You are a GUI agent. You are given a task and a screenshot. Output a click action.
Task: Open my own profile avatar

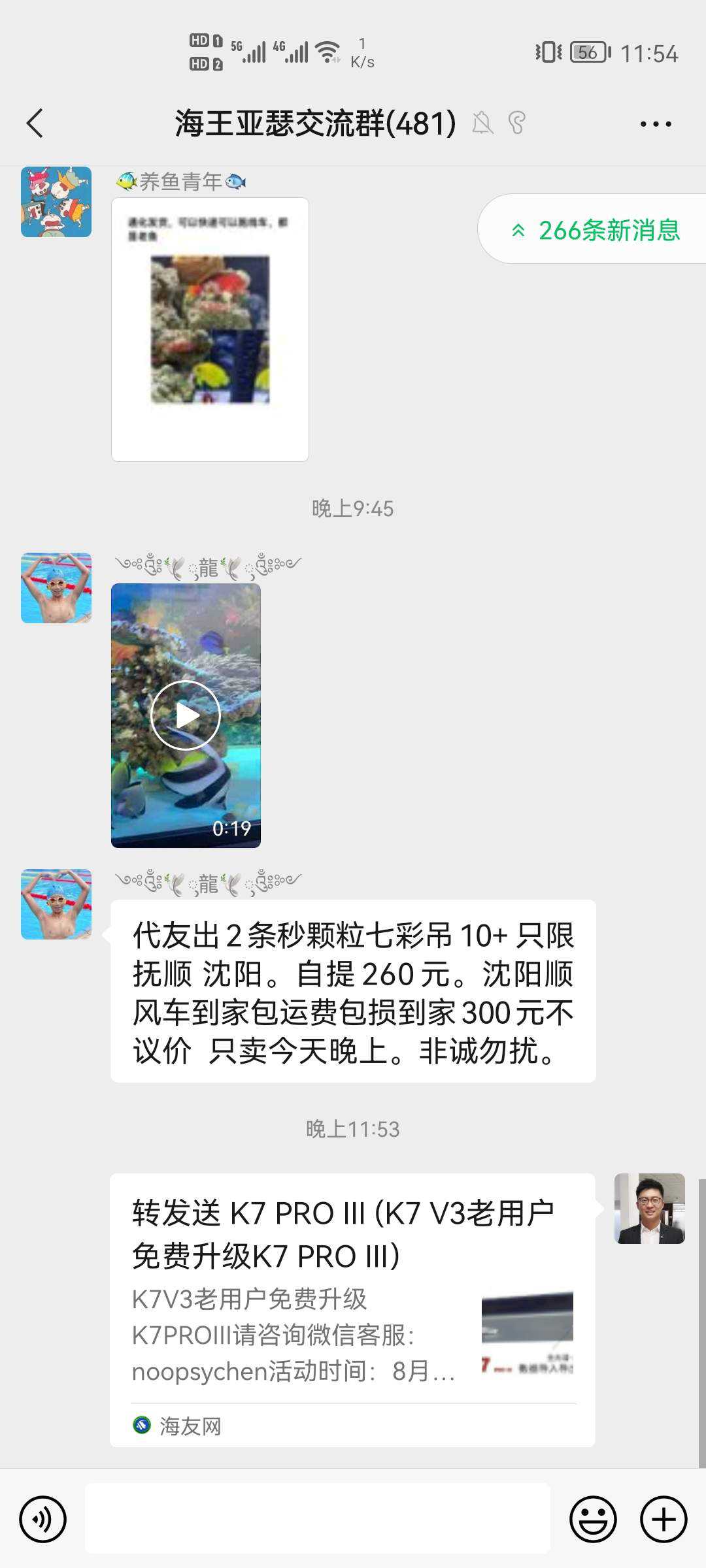pos(649,1208)
